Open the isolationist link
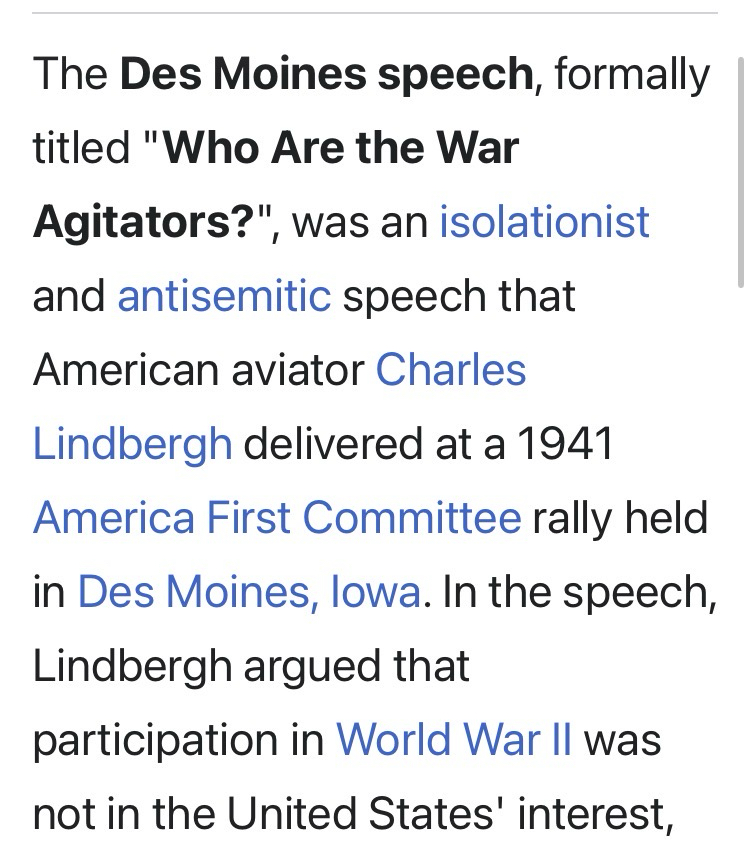 pyautogui.click(x=544, y=222)
